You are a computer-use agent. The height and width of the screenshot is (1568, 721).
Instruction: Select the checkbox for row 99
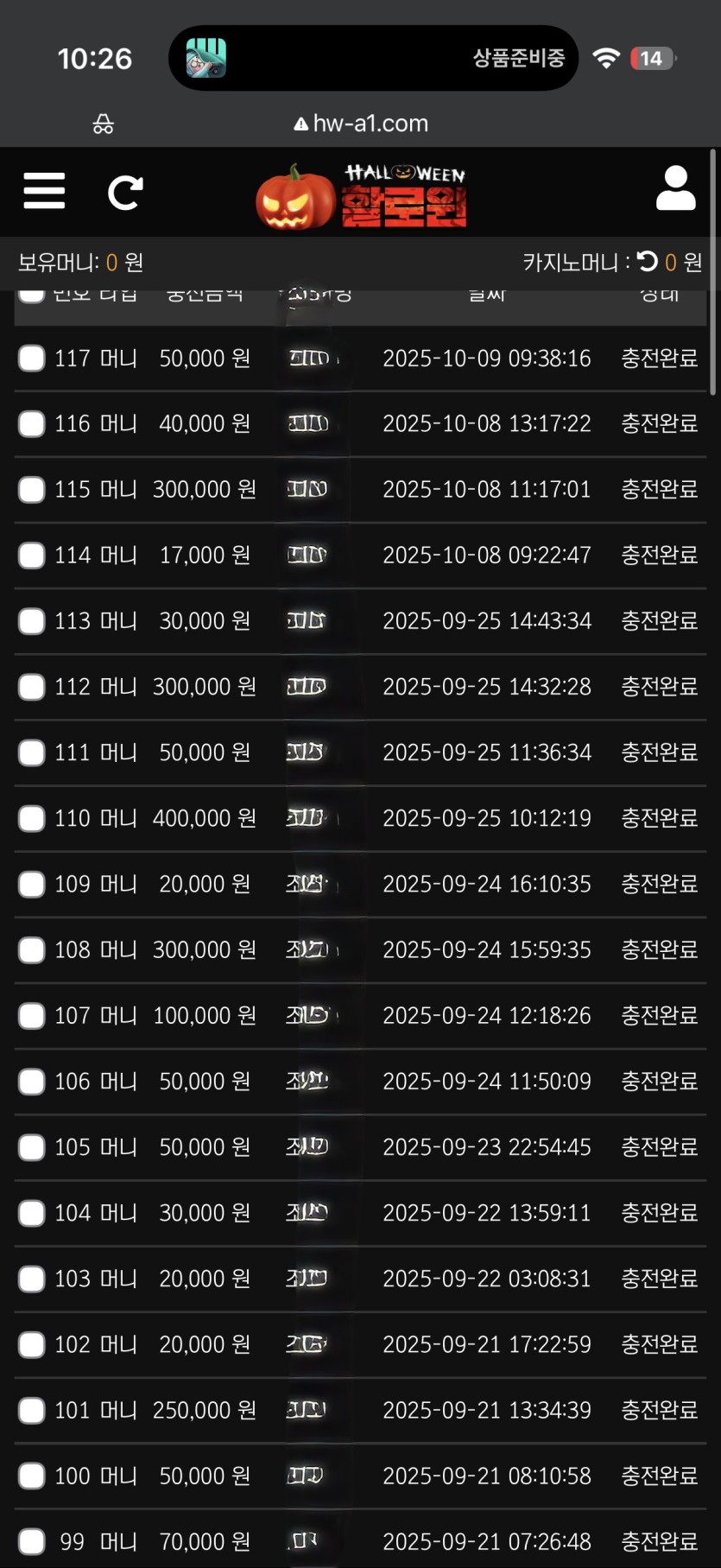(32, 1542)
